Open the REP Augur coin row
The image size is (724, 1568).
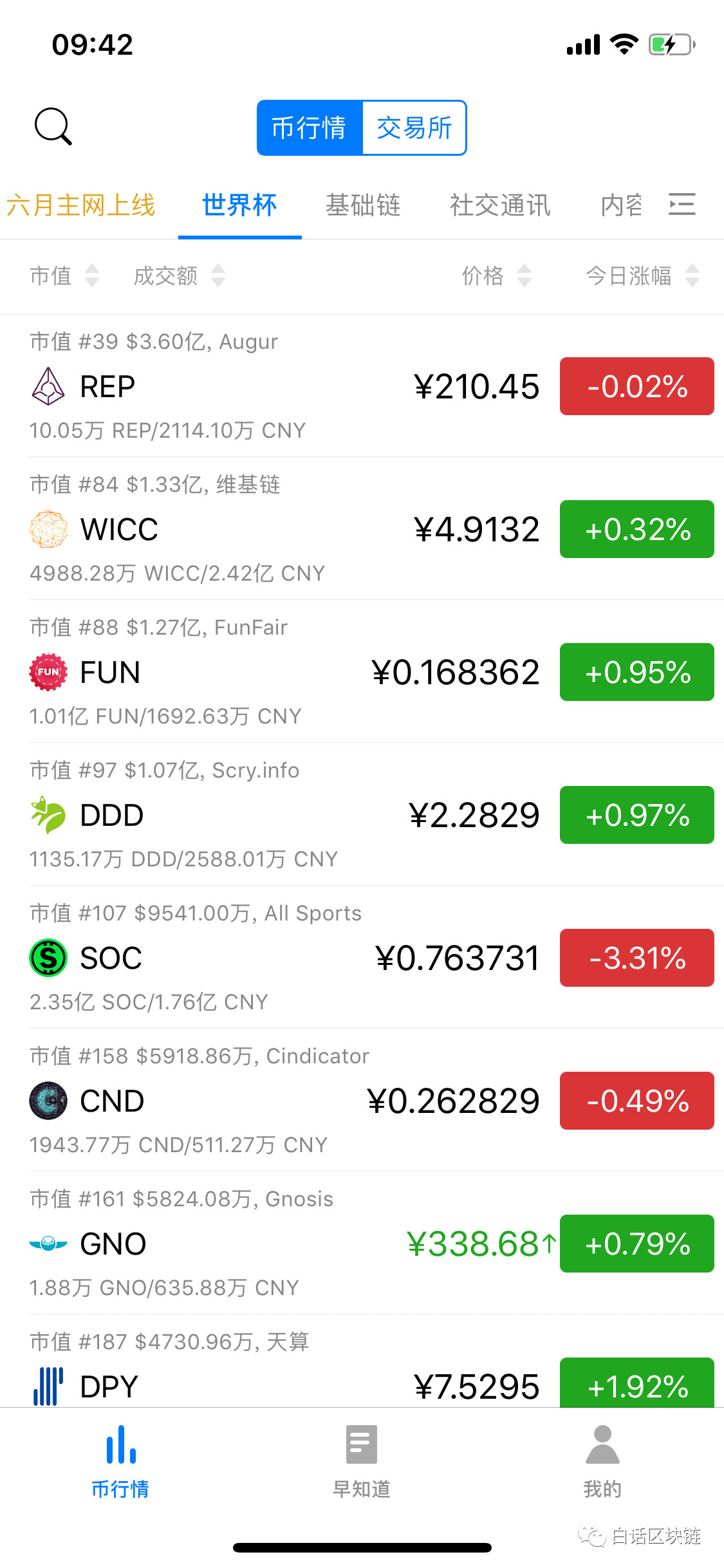click(x=362, y=386)
